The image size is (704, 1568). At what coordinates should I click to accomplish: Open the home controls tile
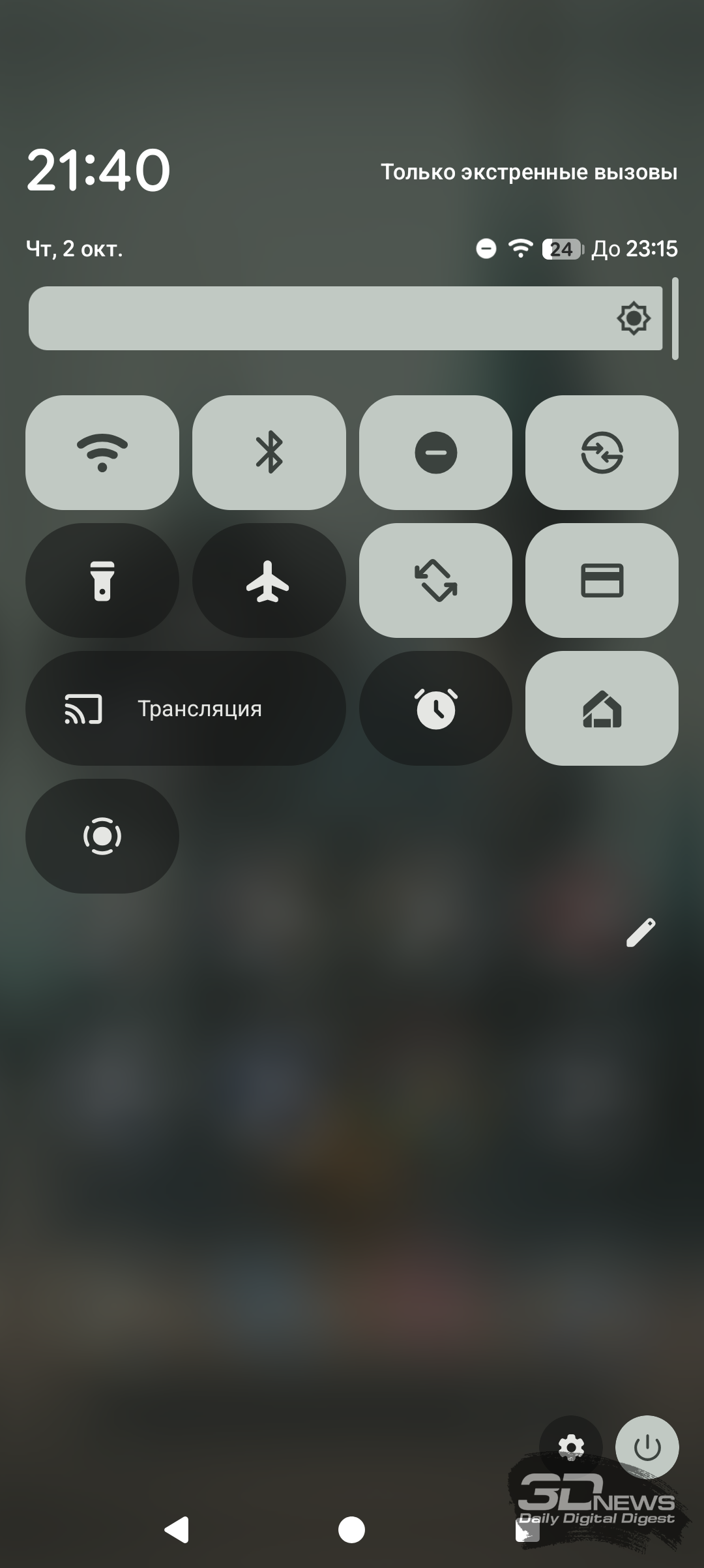pyautogui.click(x=602, y=708)
